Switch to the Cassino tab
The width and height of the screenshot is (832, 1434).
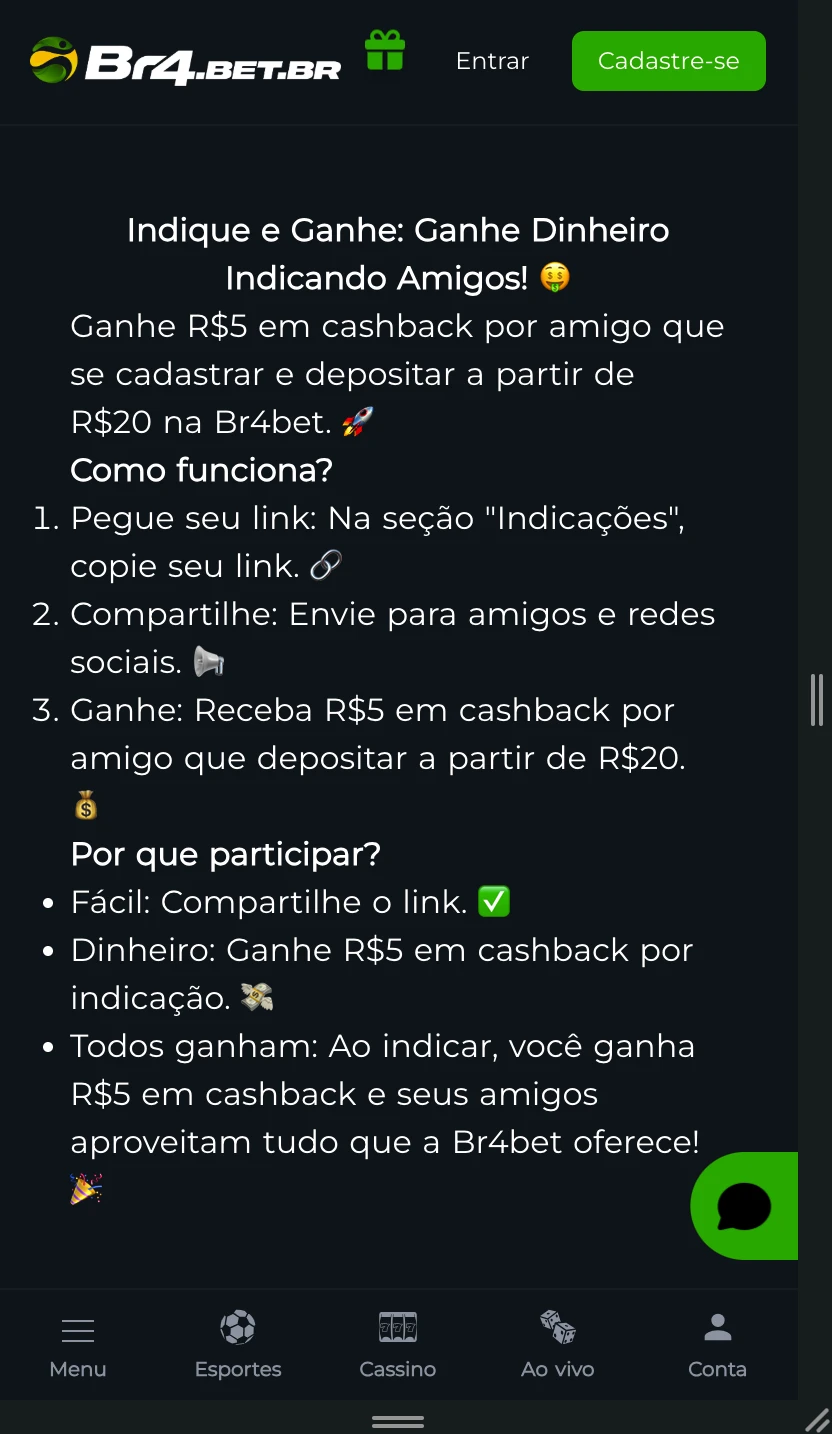coord(397,1345)
